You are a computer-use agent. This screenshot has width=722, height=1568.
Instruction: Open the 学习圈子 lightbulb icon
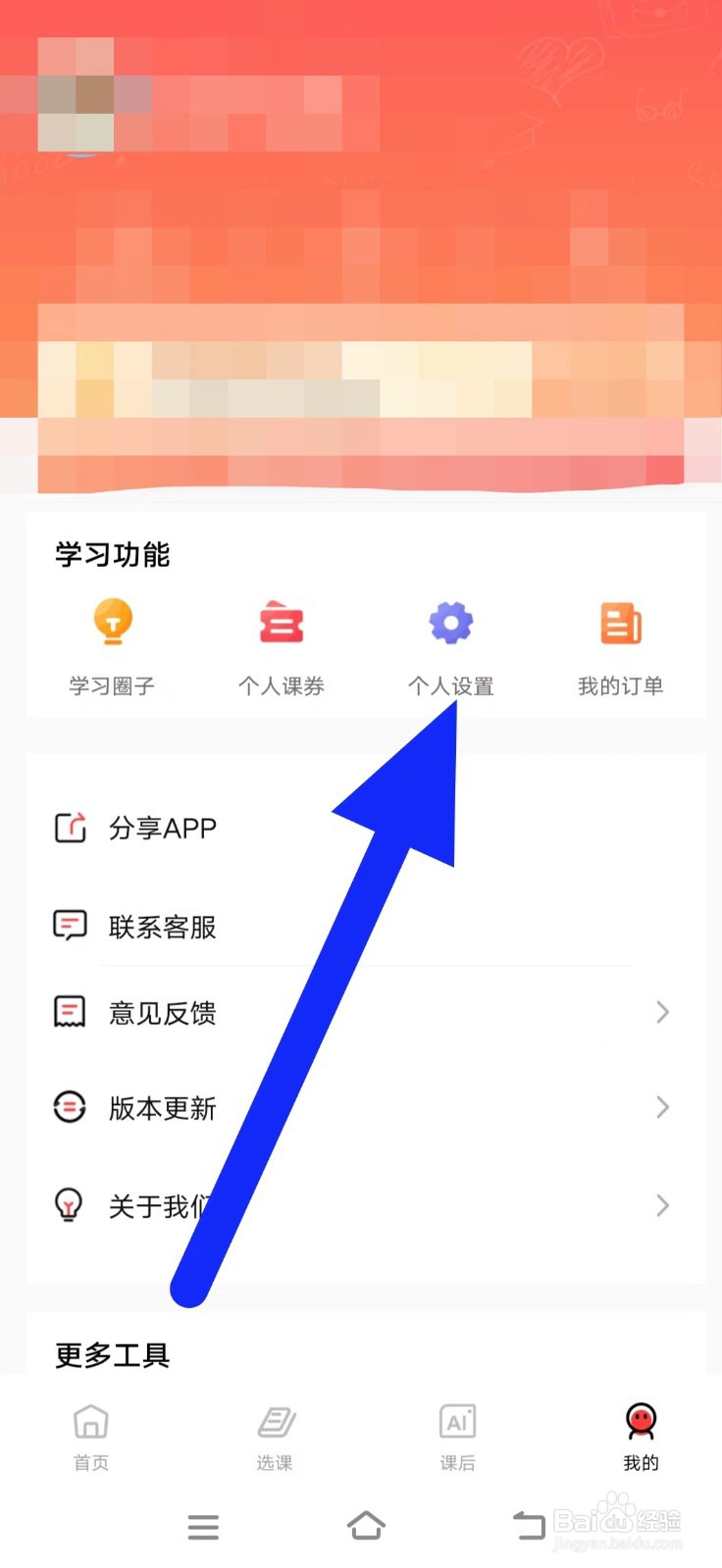coord(113,622)
